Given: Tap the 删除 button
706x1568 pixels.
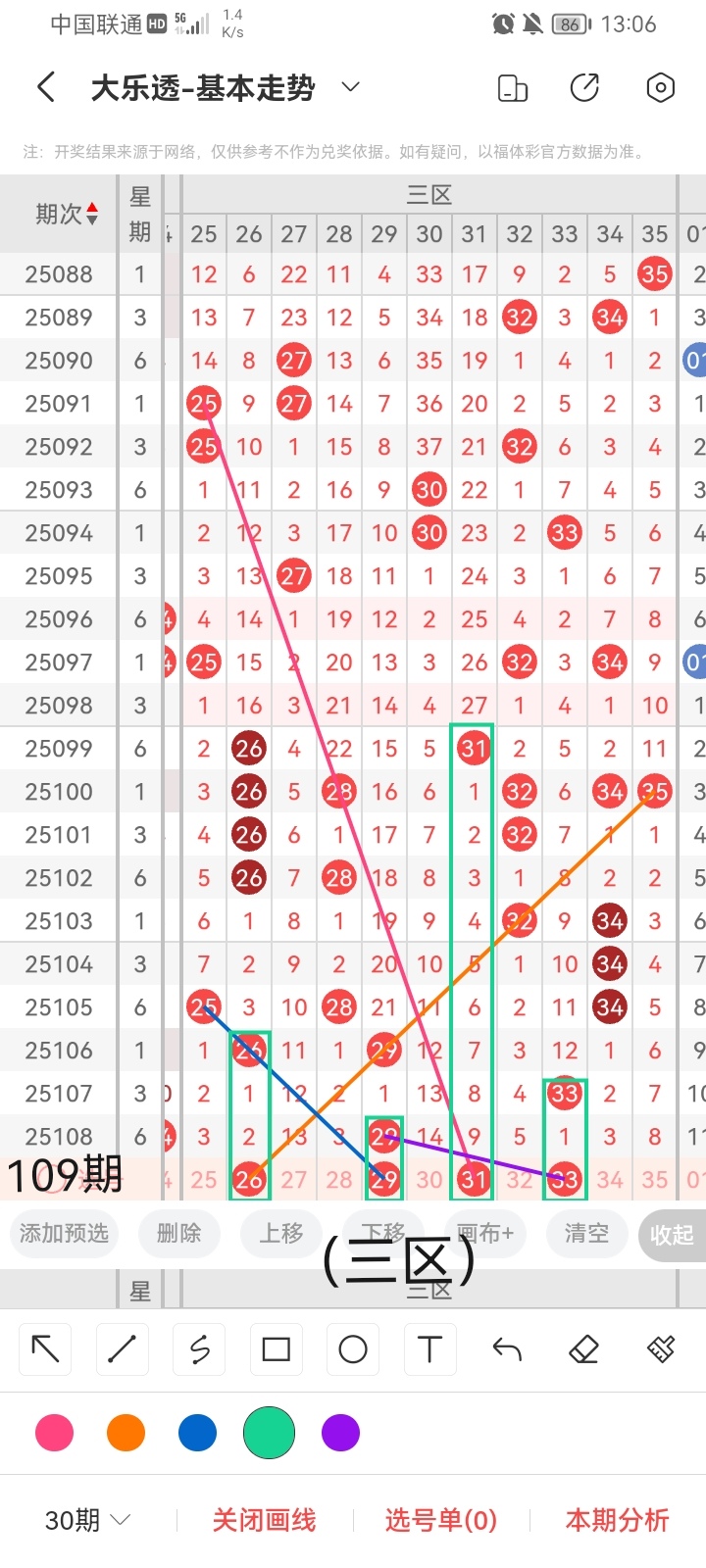Looking at the screenshot, I should tap(178, 1233).
